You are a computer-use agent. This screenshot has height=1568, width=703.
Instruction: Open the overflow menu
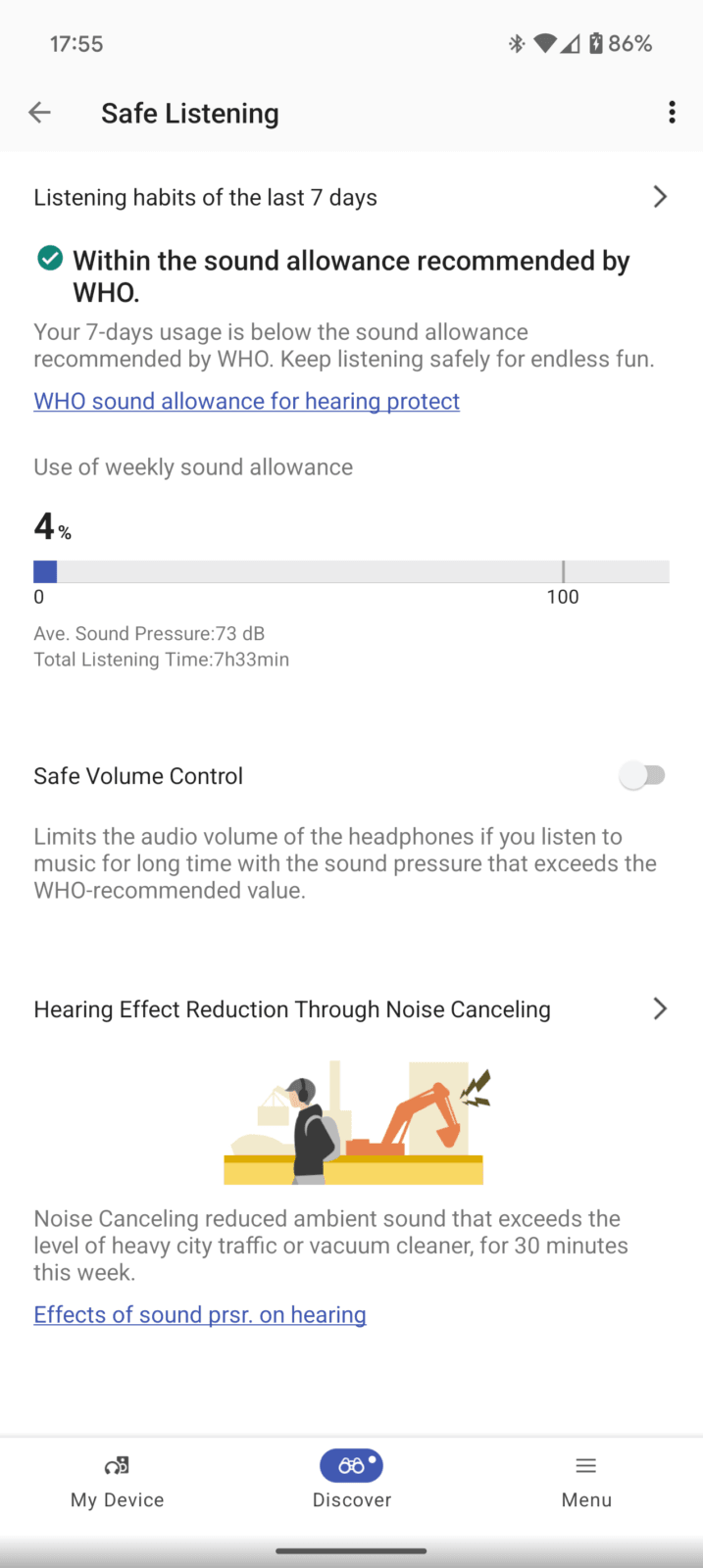672,113
